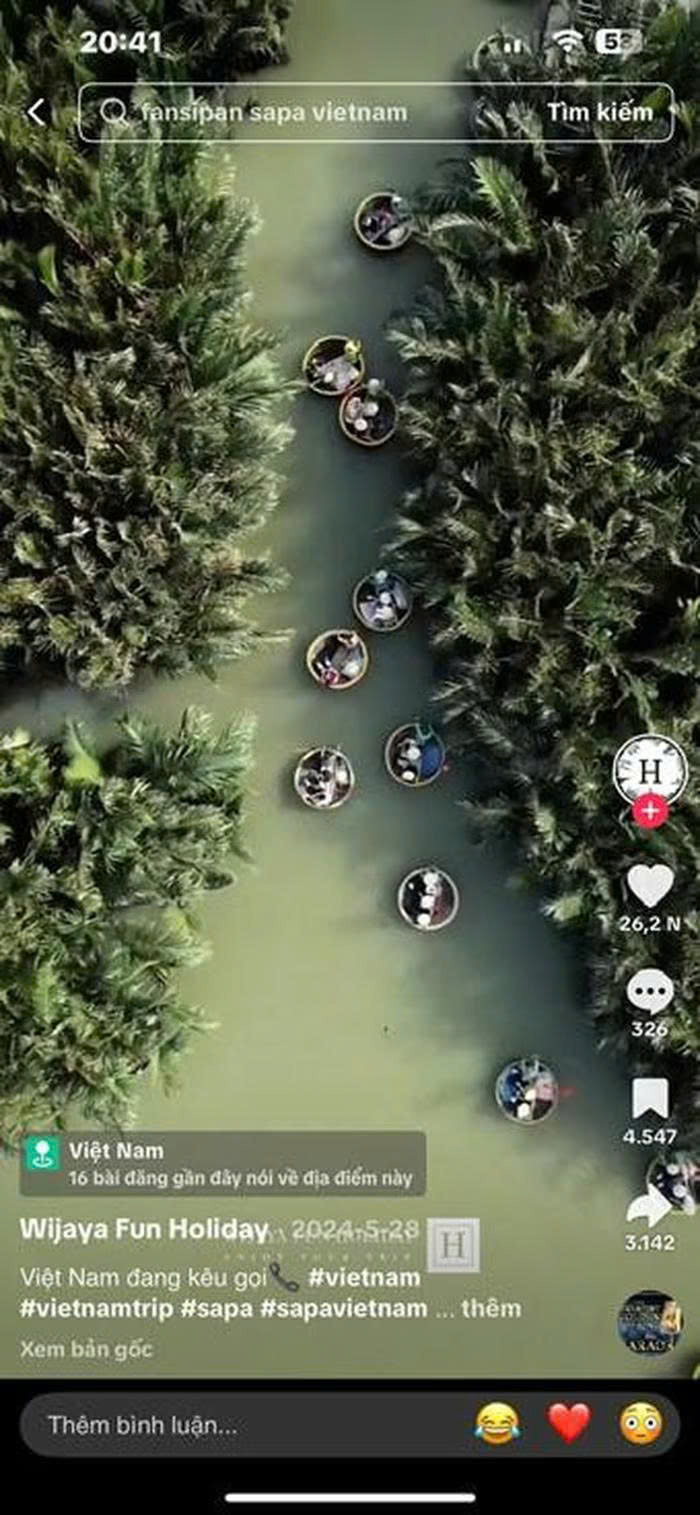Open the spinning sound disc
The width and height of the screenshot is (700, 1515).
point(650,1322)
